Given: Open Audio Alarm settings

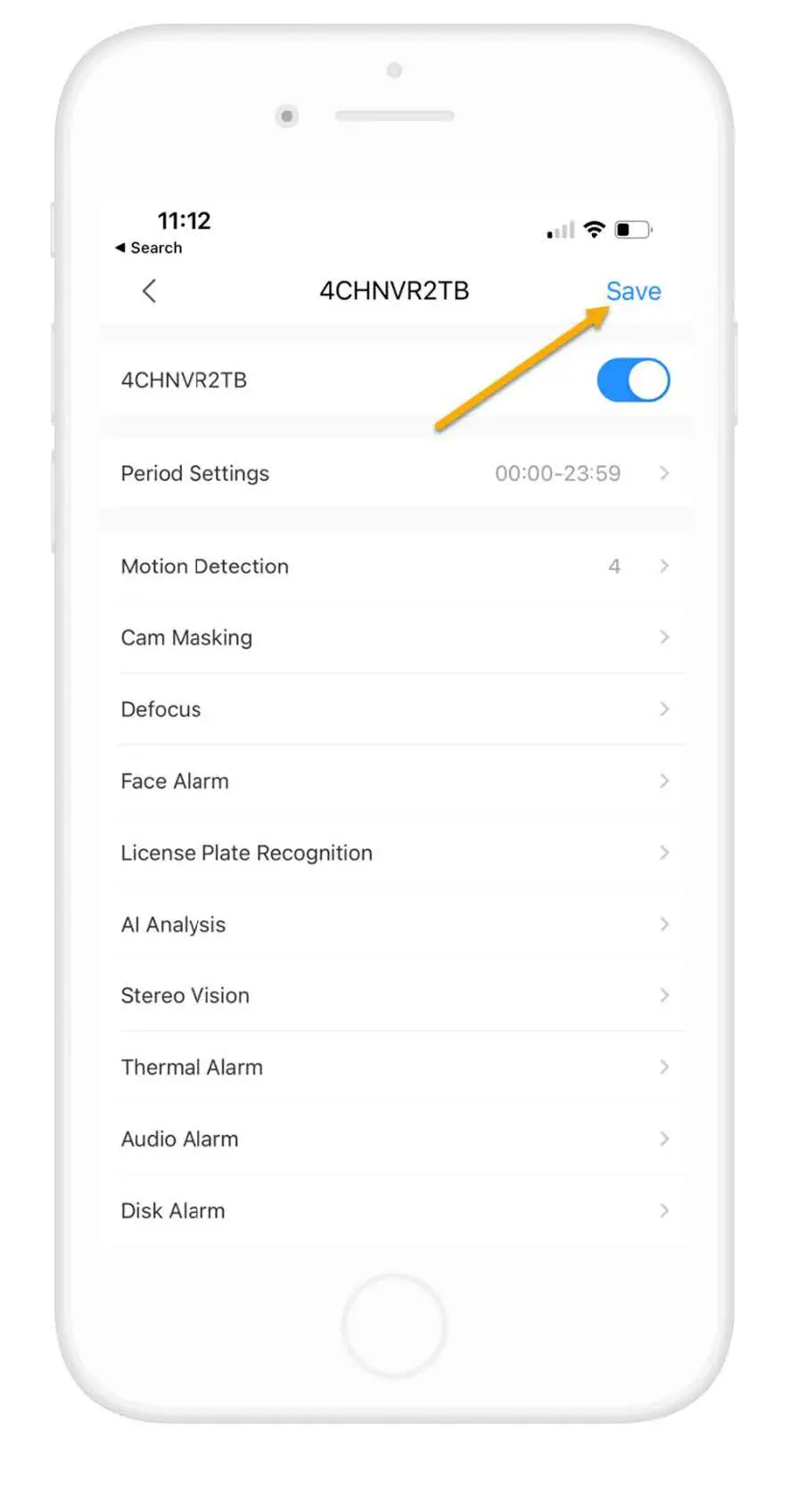Looking at the screenshot, I should point(394,1139).
